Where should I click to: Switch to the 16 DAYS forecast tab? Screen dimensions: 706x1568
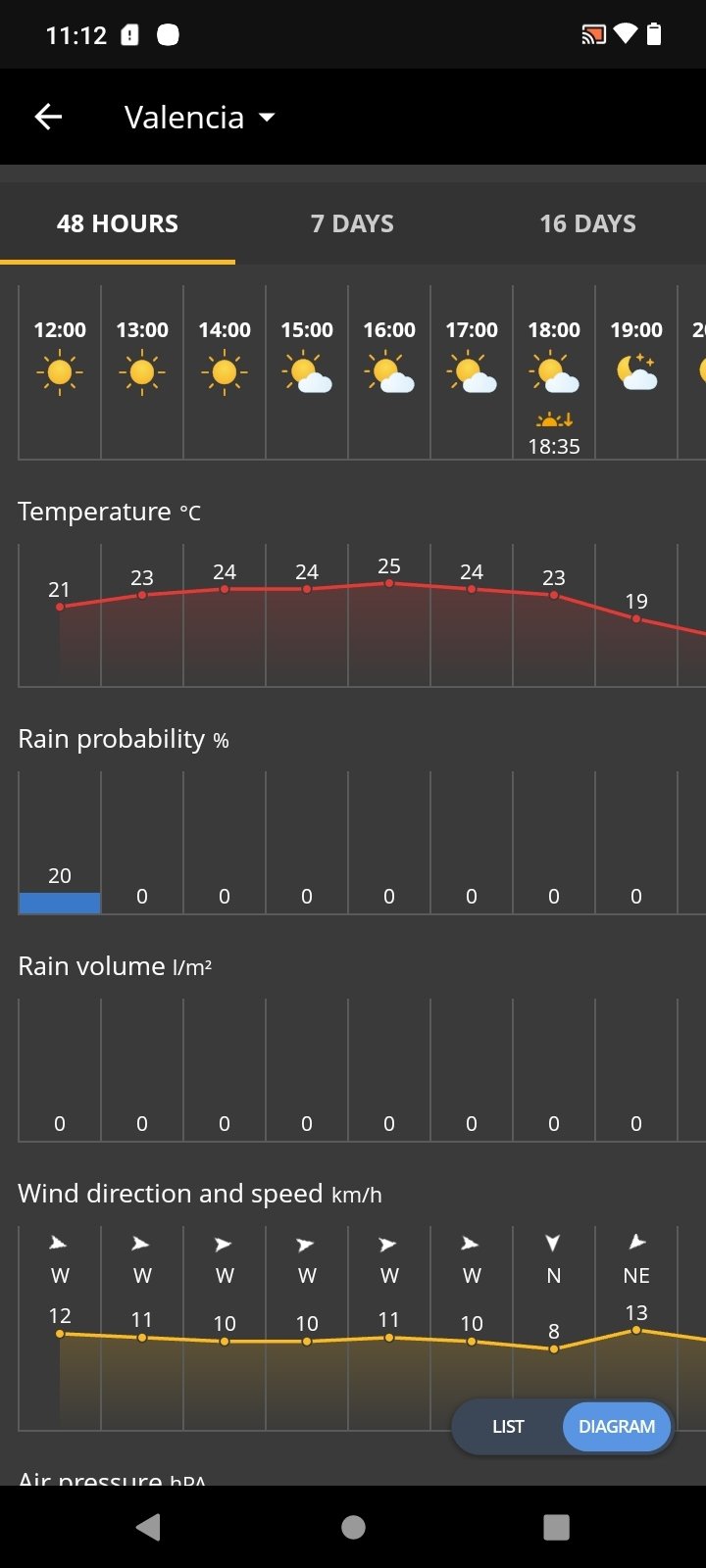click(587, 223)
